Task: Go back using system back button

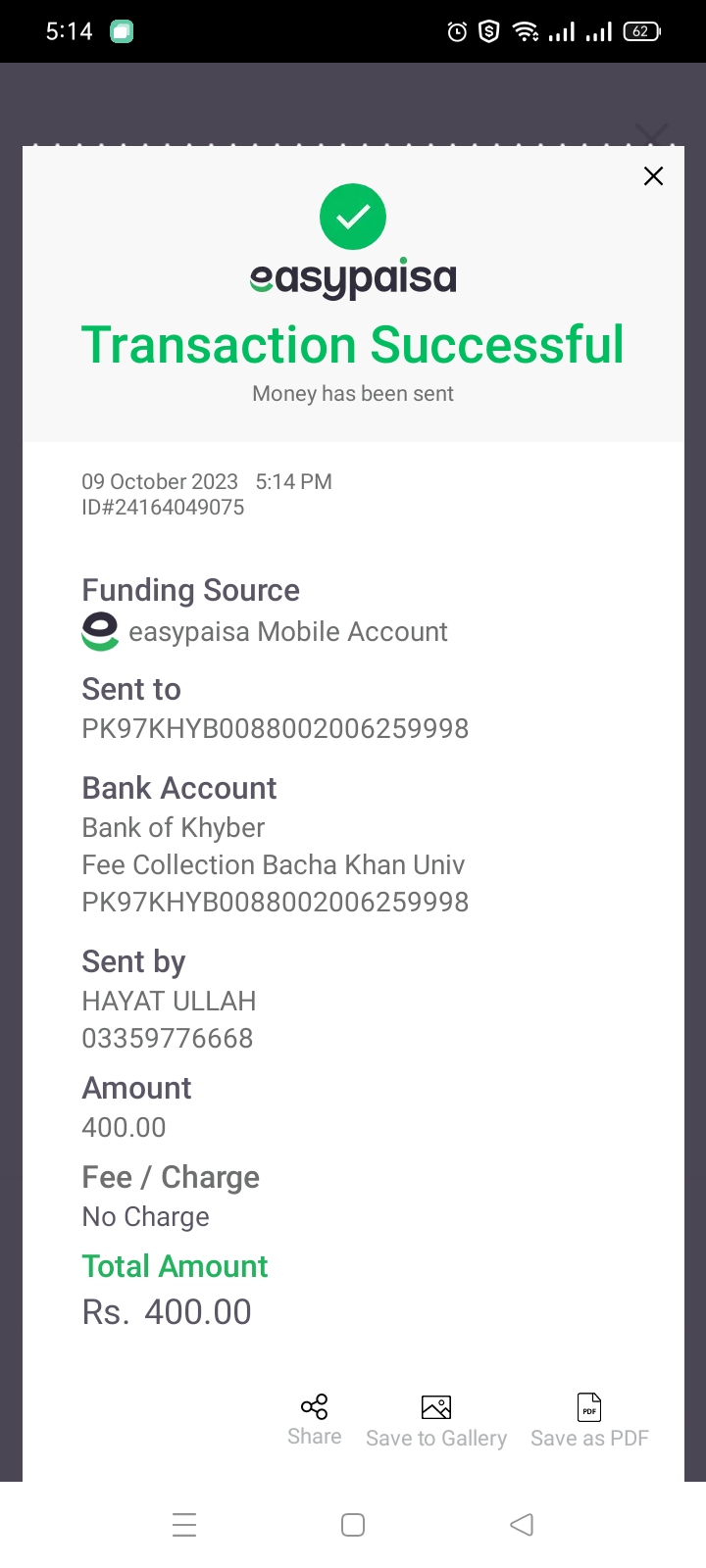Action: 522,1525
